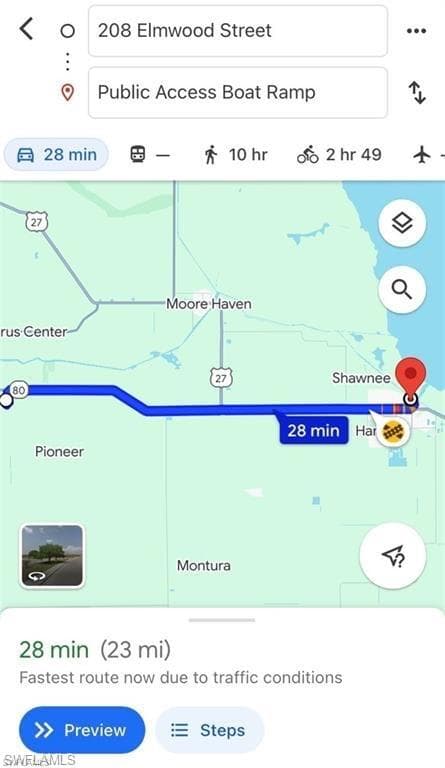The image size is (445, 768).
Task: Search along the route
Action: 402,289
